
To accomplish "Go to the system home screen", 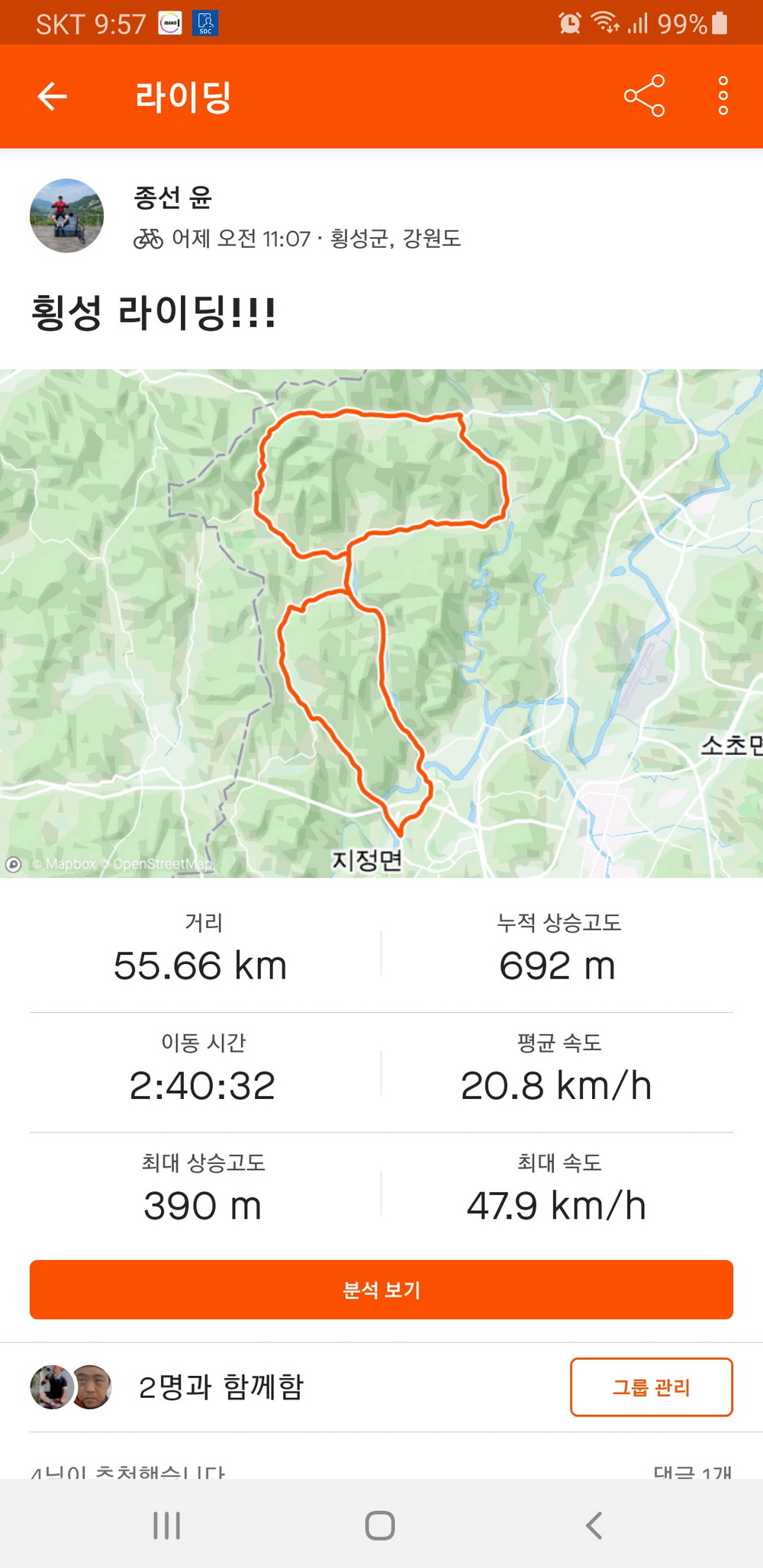I will tap(380, 1525).
